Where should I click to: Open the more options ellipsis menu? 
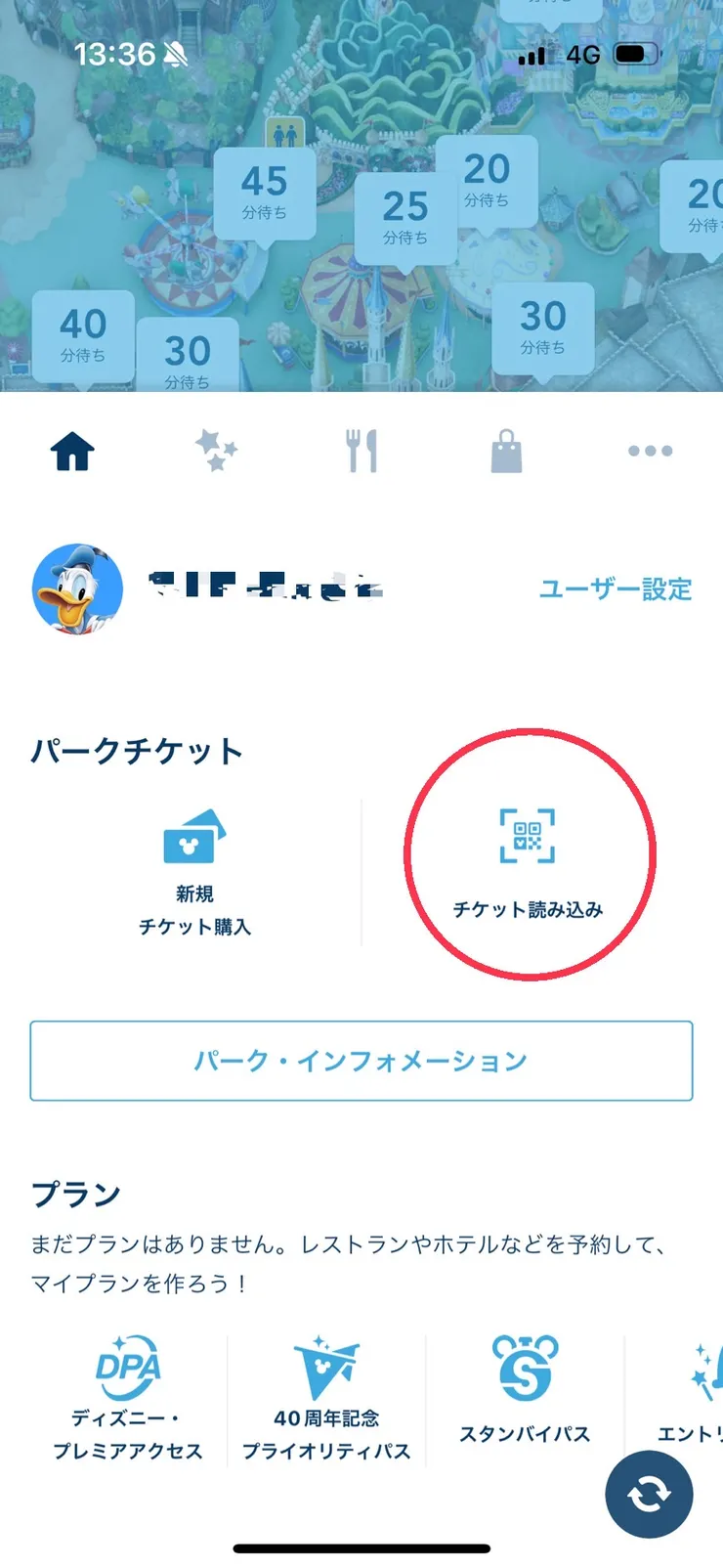pos(651,452)
